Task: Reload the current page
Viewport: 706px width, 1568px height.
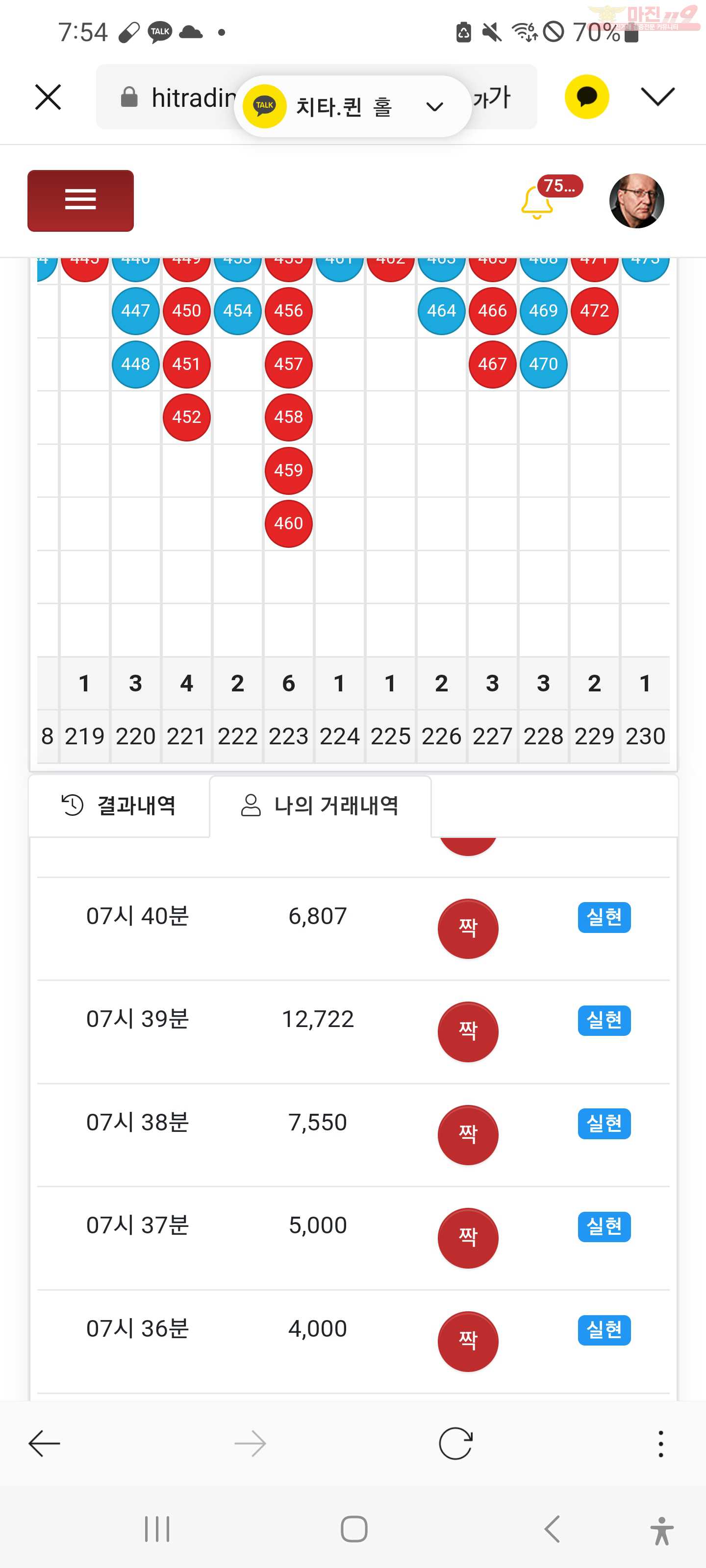Action: 455,1443
